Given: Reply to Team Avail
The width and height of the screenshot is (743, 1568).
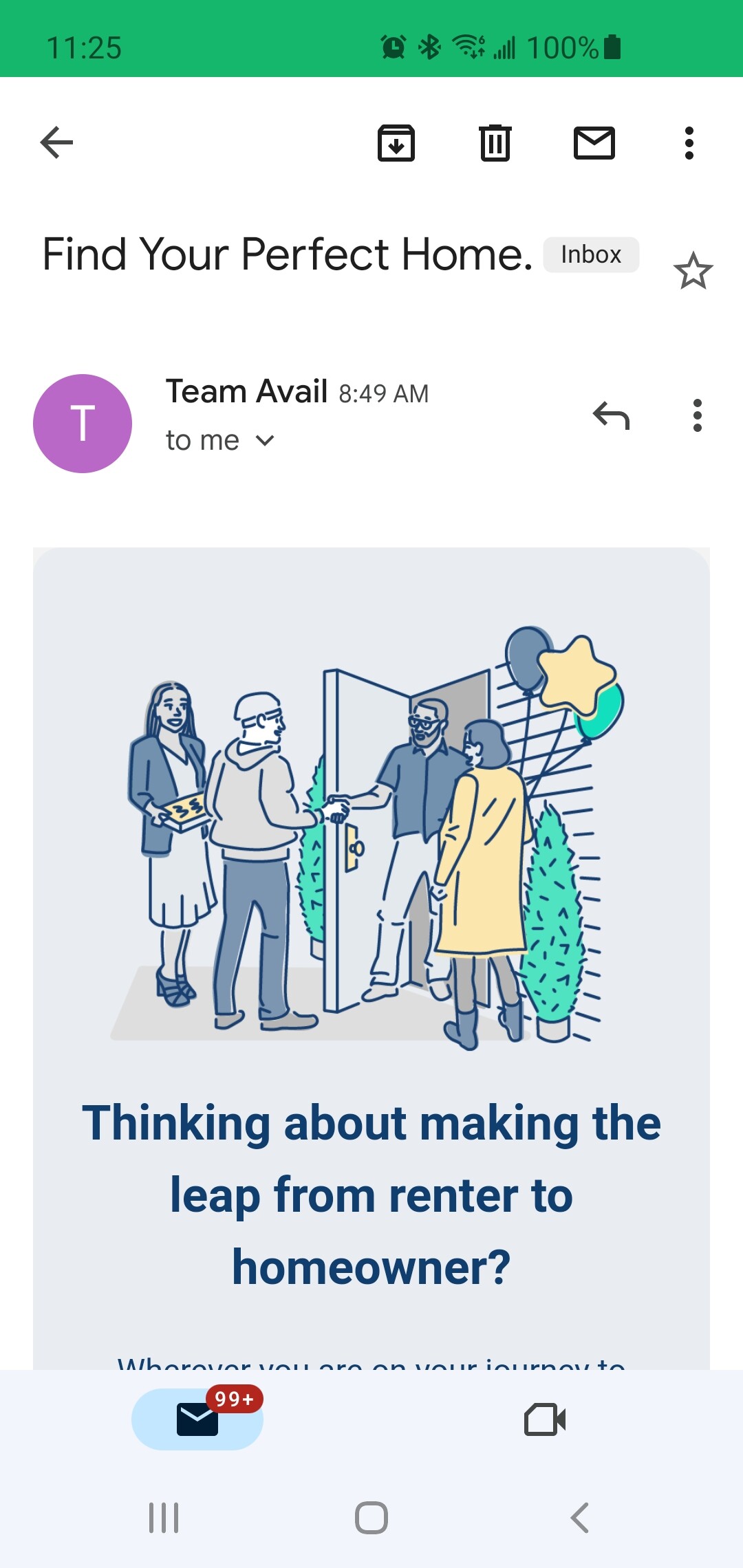Looking at the screenshot, I should pos(611,415).
